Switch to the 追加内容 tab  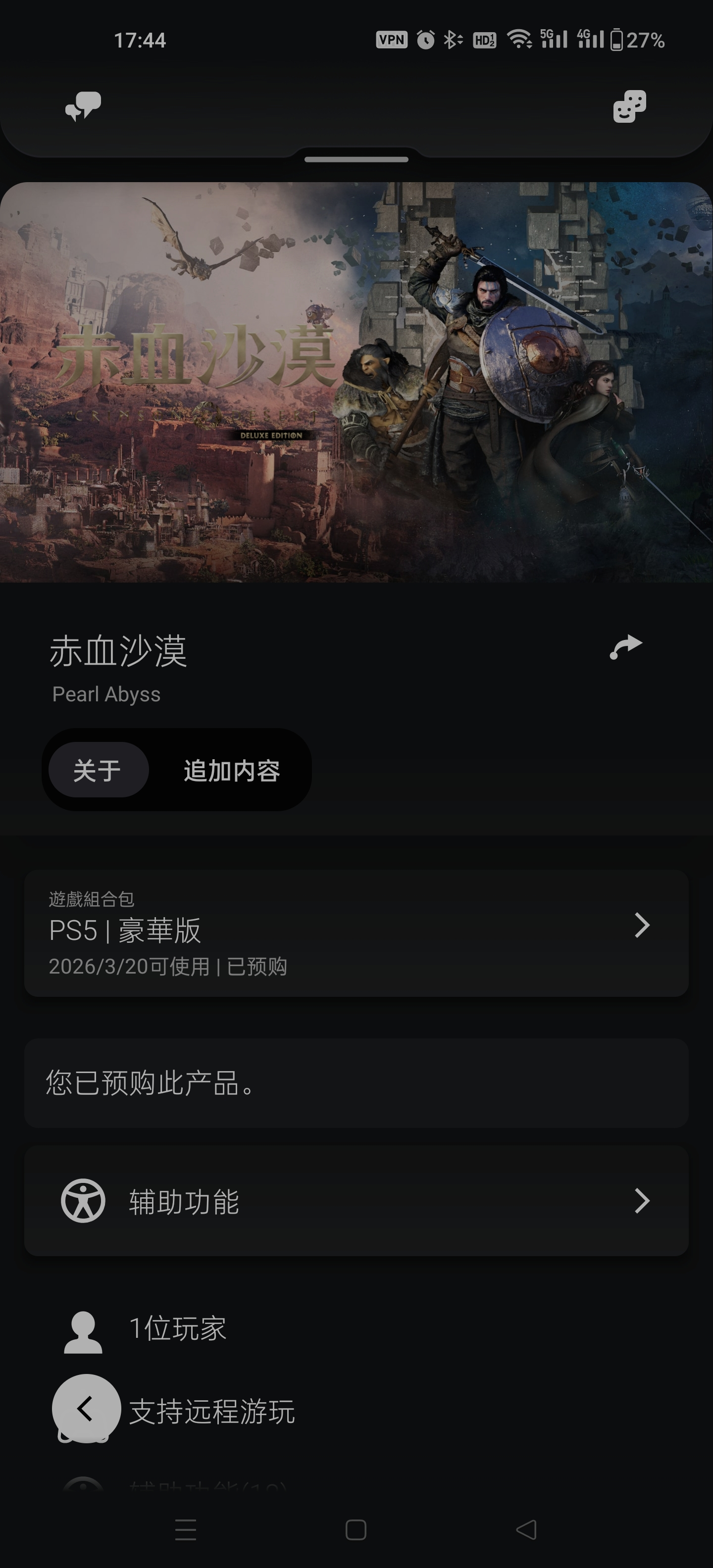pyautogui.click(x=231, y=771)
